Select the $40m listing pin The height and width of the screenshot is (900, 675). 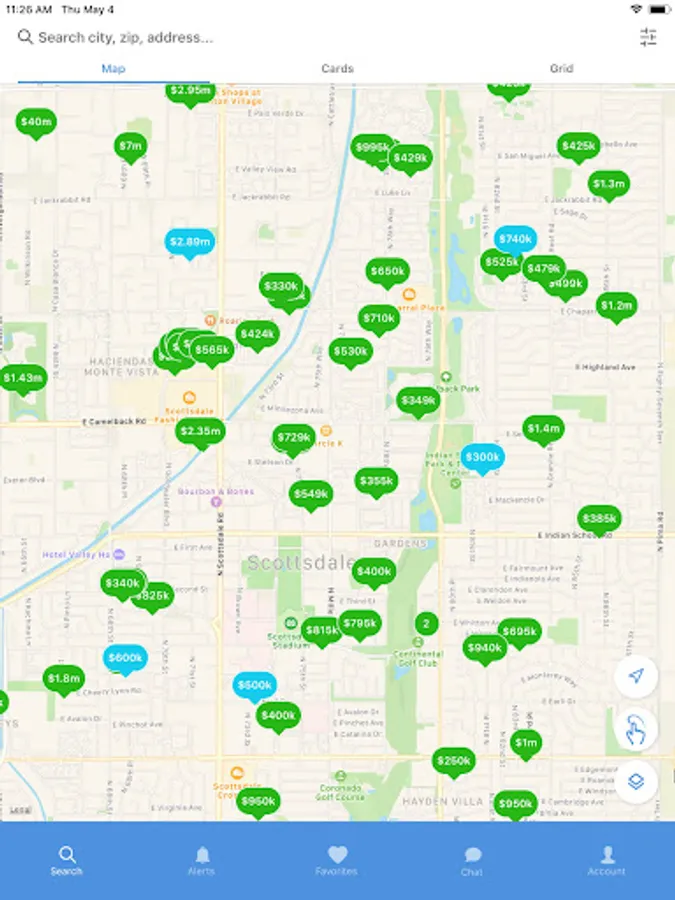click(36, 122)
